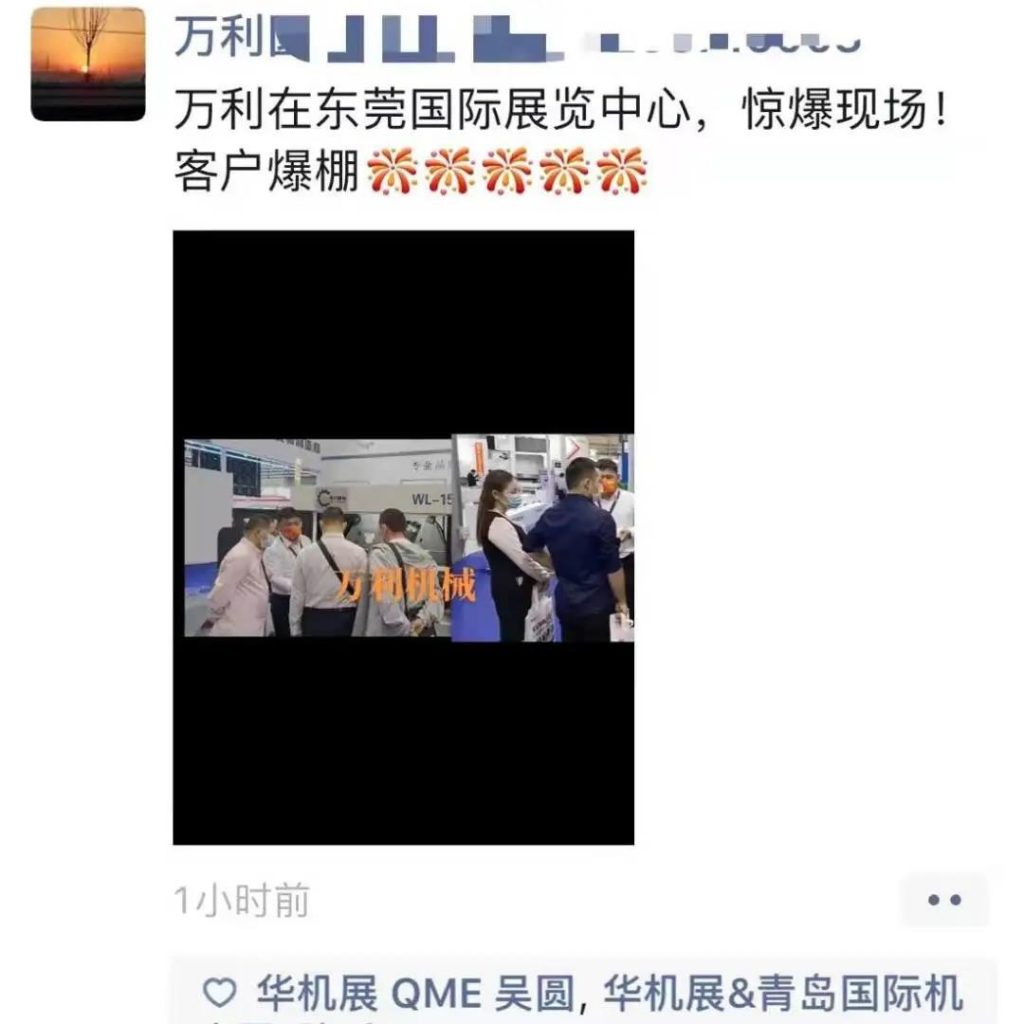The height and width of the screenshot is (1024, 1024).
Task: Play the 万利机械 exhibition video
Action: [403, 537]
